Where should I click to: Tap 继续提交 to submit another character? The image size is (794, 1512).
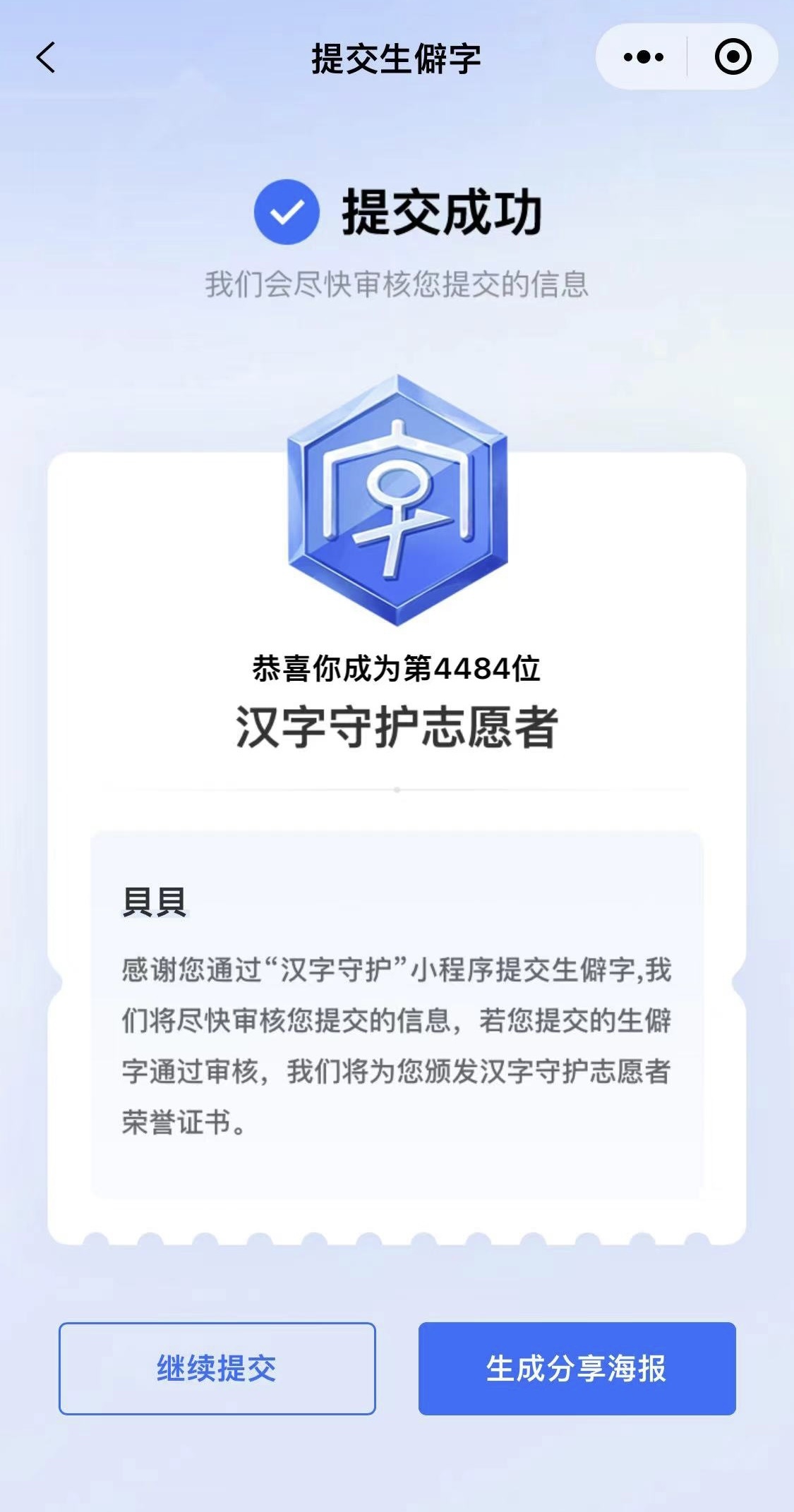217,1368
